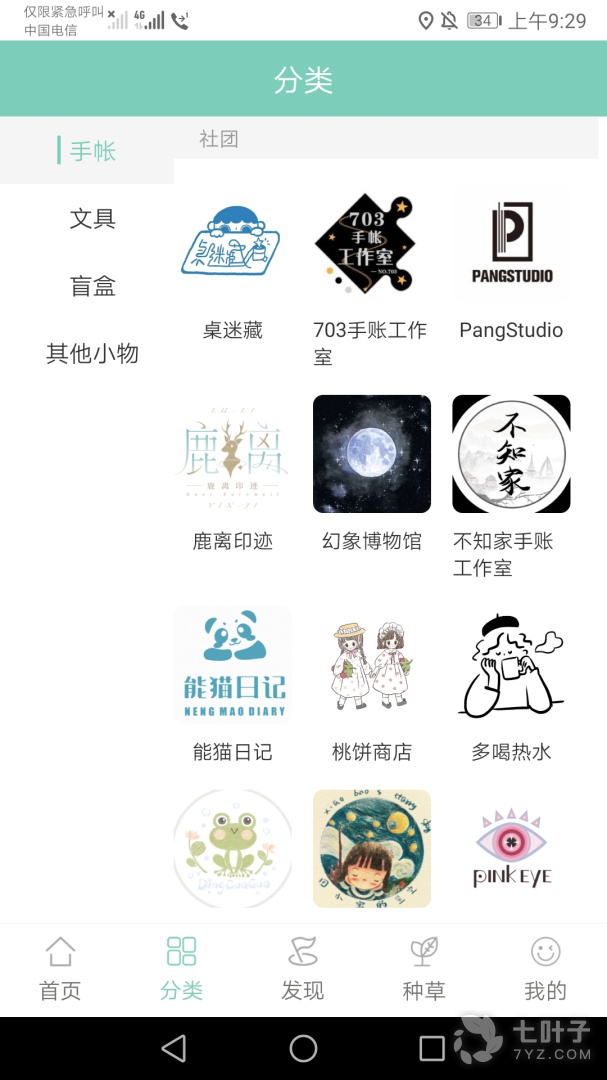
Task: Tap the 手帐 category
Action: [x=92, y=151]
